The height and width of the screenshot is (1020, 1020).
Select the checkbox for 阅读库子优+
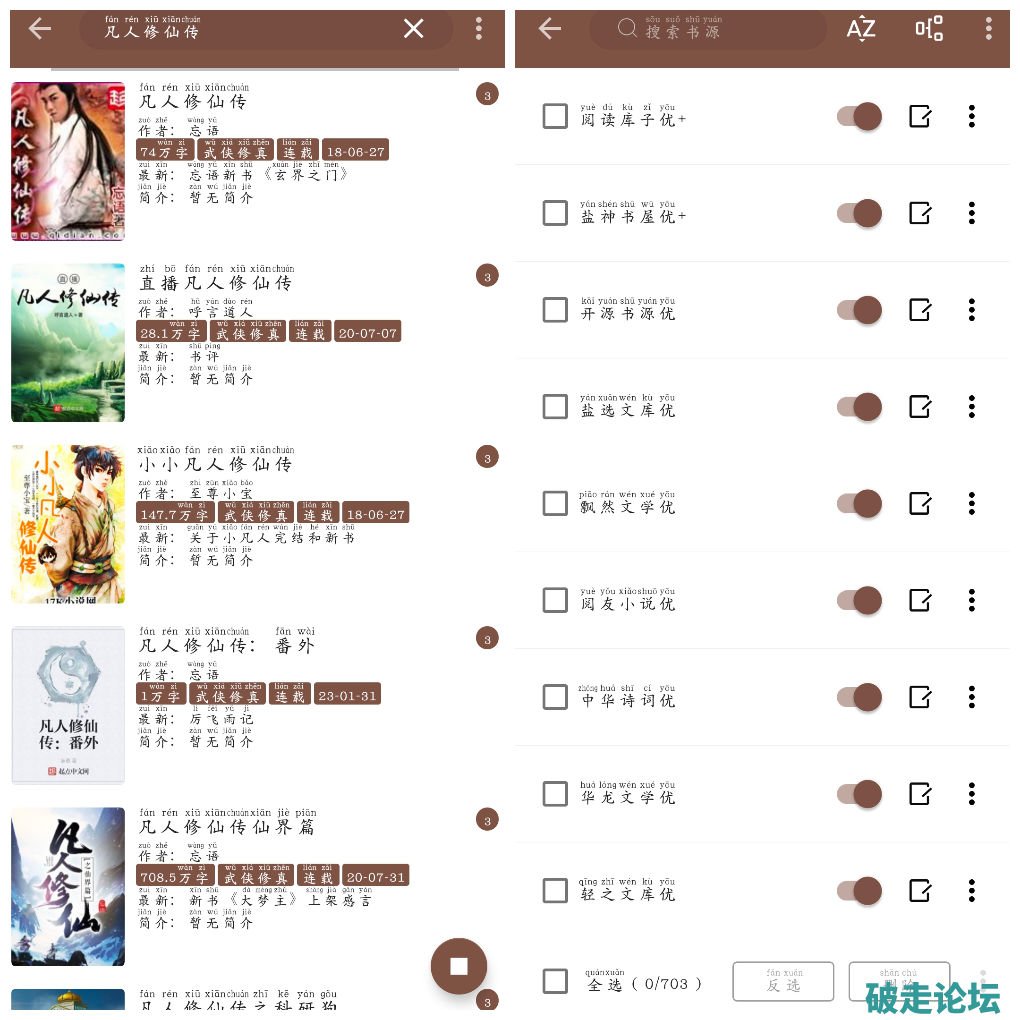coord(555,117)
